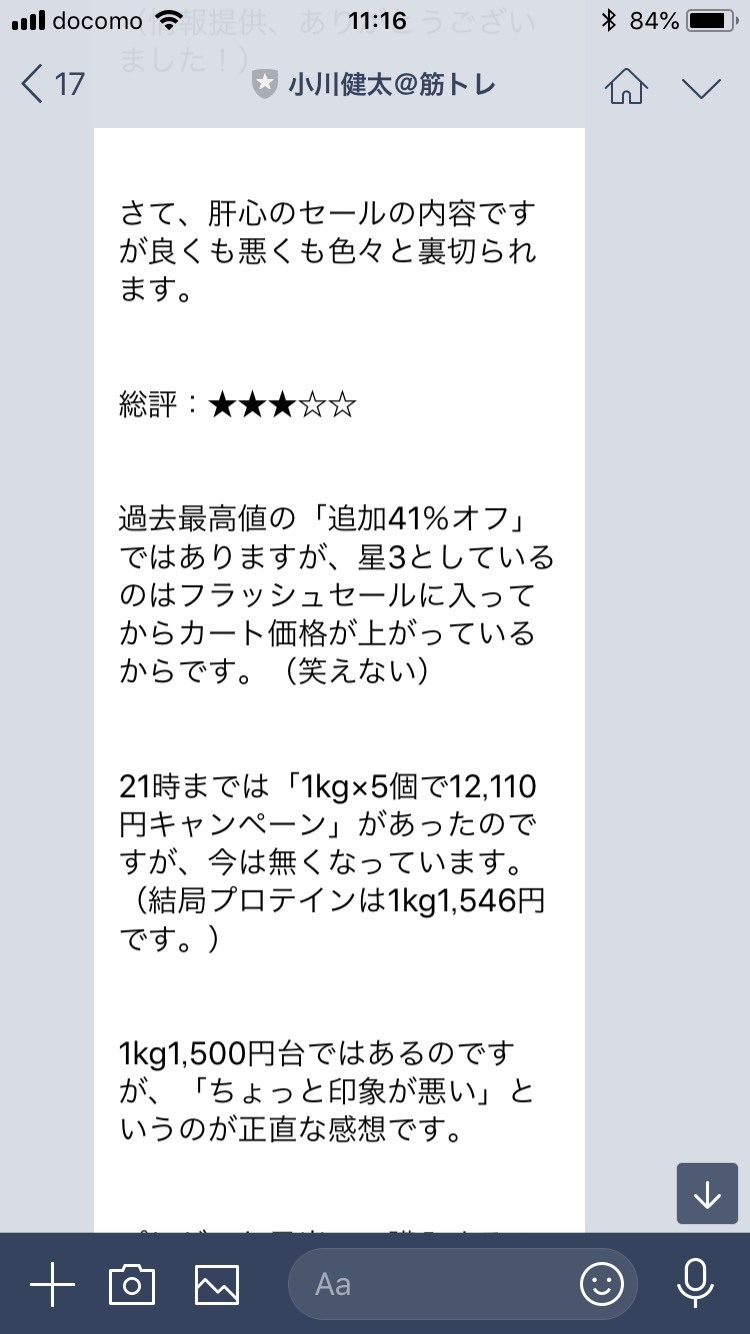Tap the shield badge next to the chat name
Screen dimensions: 750x1334
click(x=264, y=86)
